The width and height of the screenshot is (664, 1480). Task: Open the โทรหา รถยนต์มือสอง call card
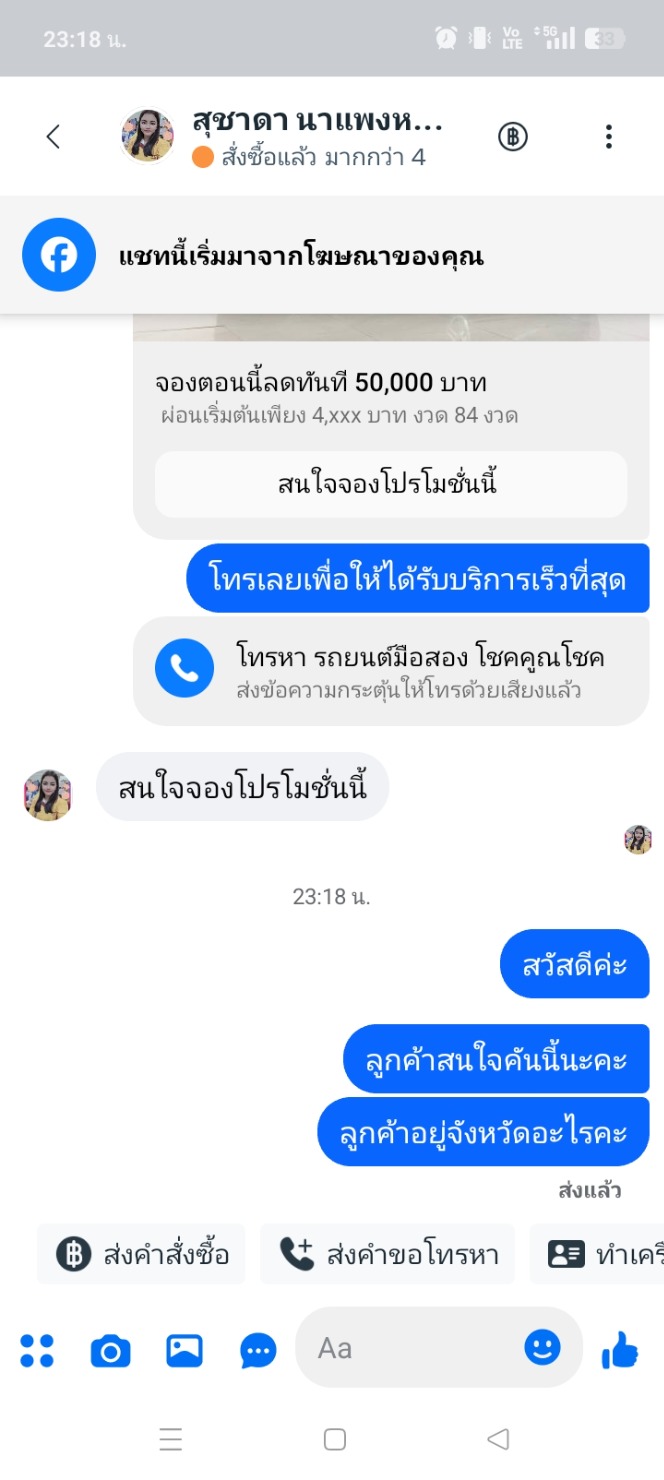click(x=391, y=670)
